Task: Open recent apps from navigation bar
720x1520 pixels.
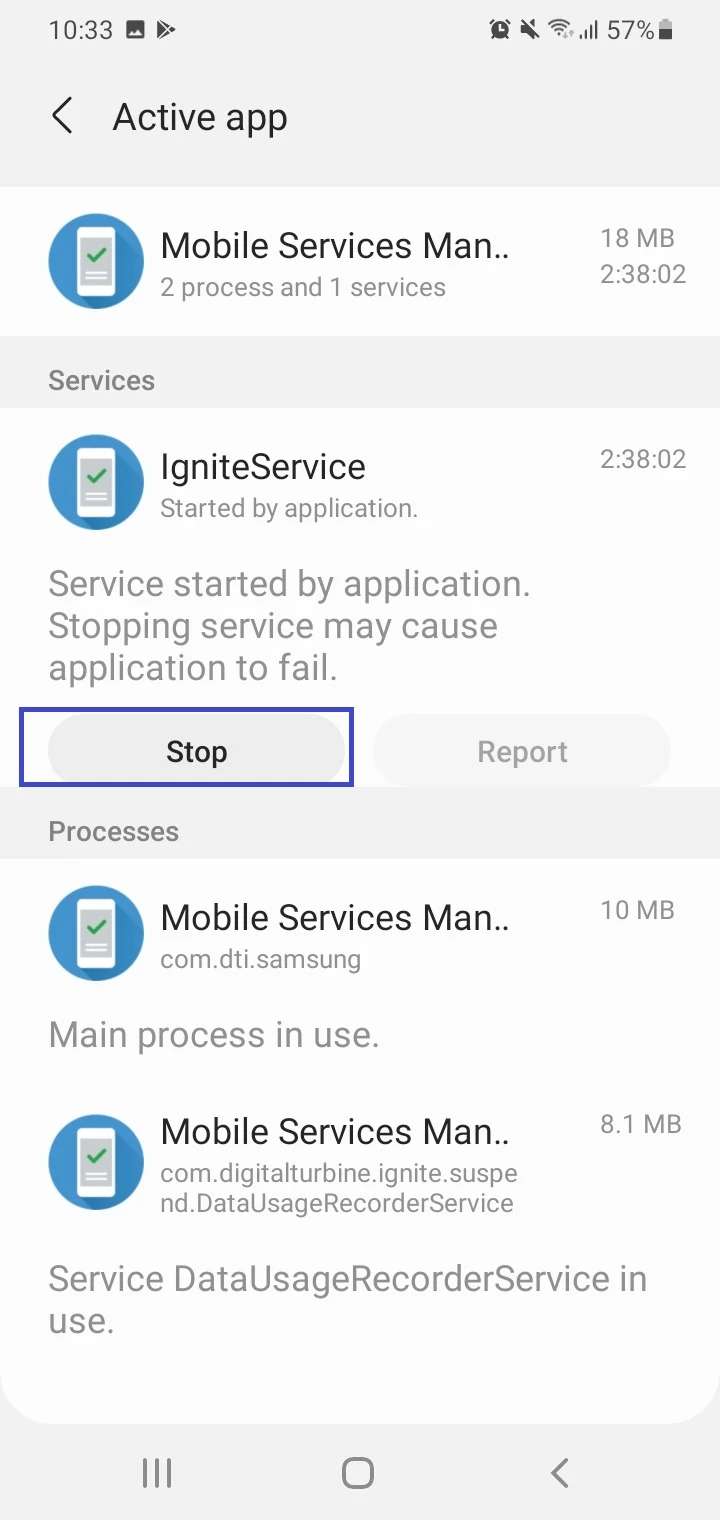Action: point(157,1473)
